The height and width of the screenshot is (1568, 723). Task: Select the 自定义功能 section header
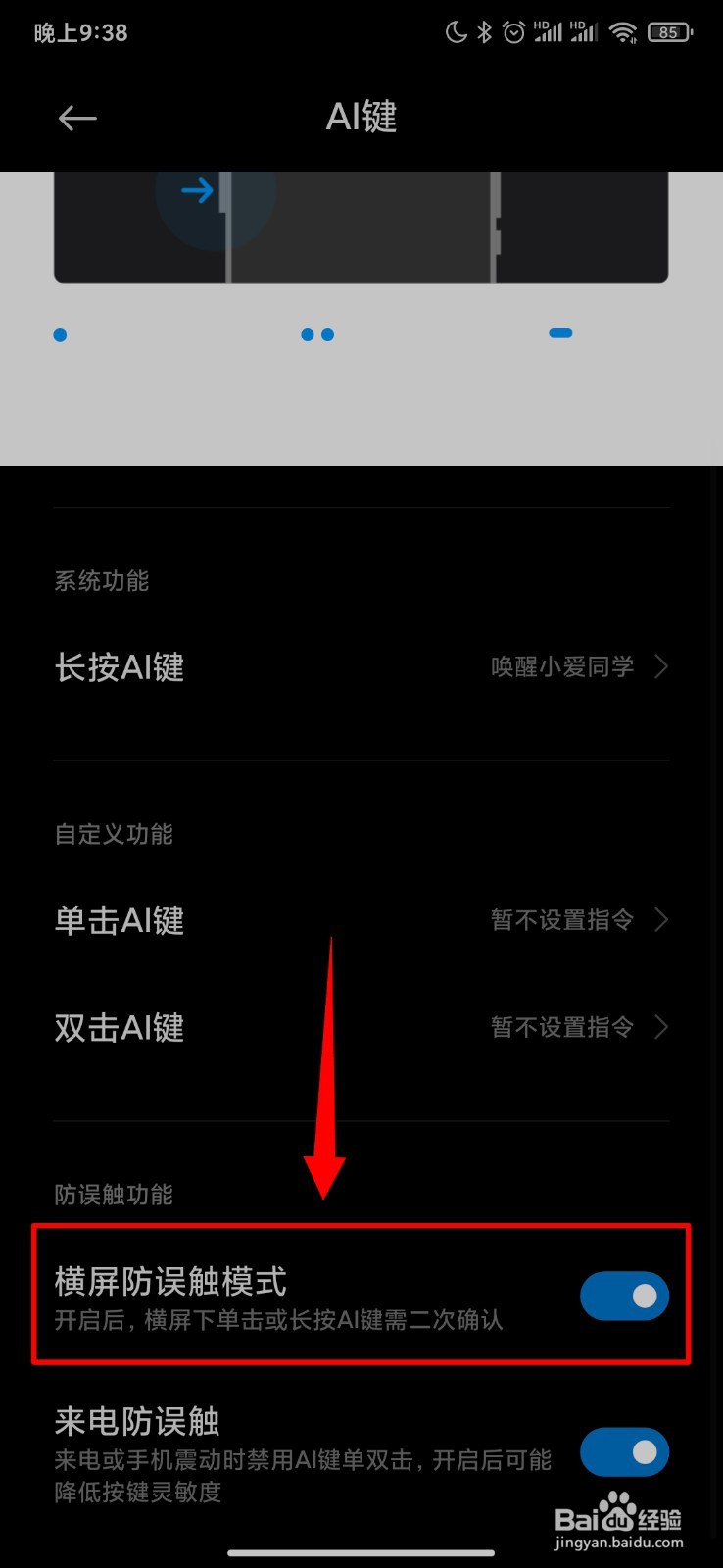coord(113,834)
